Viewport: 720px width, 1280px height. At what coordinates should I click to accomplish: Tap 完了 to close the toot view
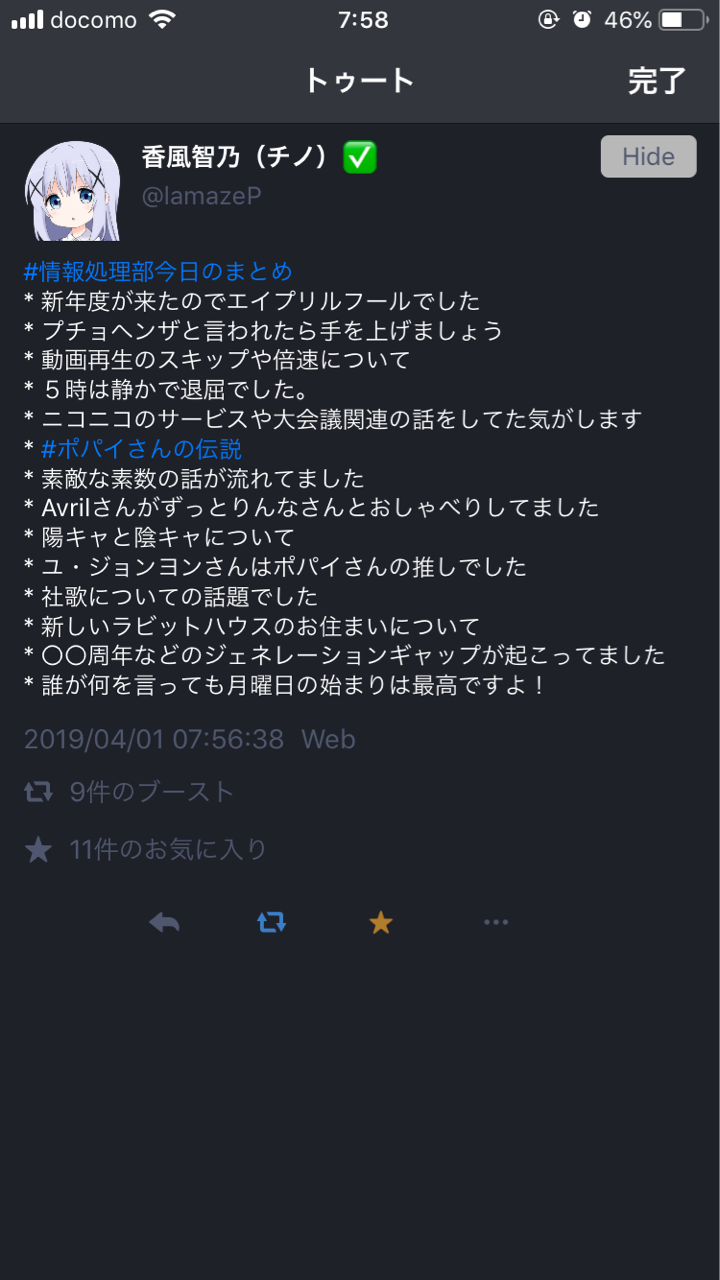click(657, 81)
